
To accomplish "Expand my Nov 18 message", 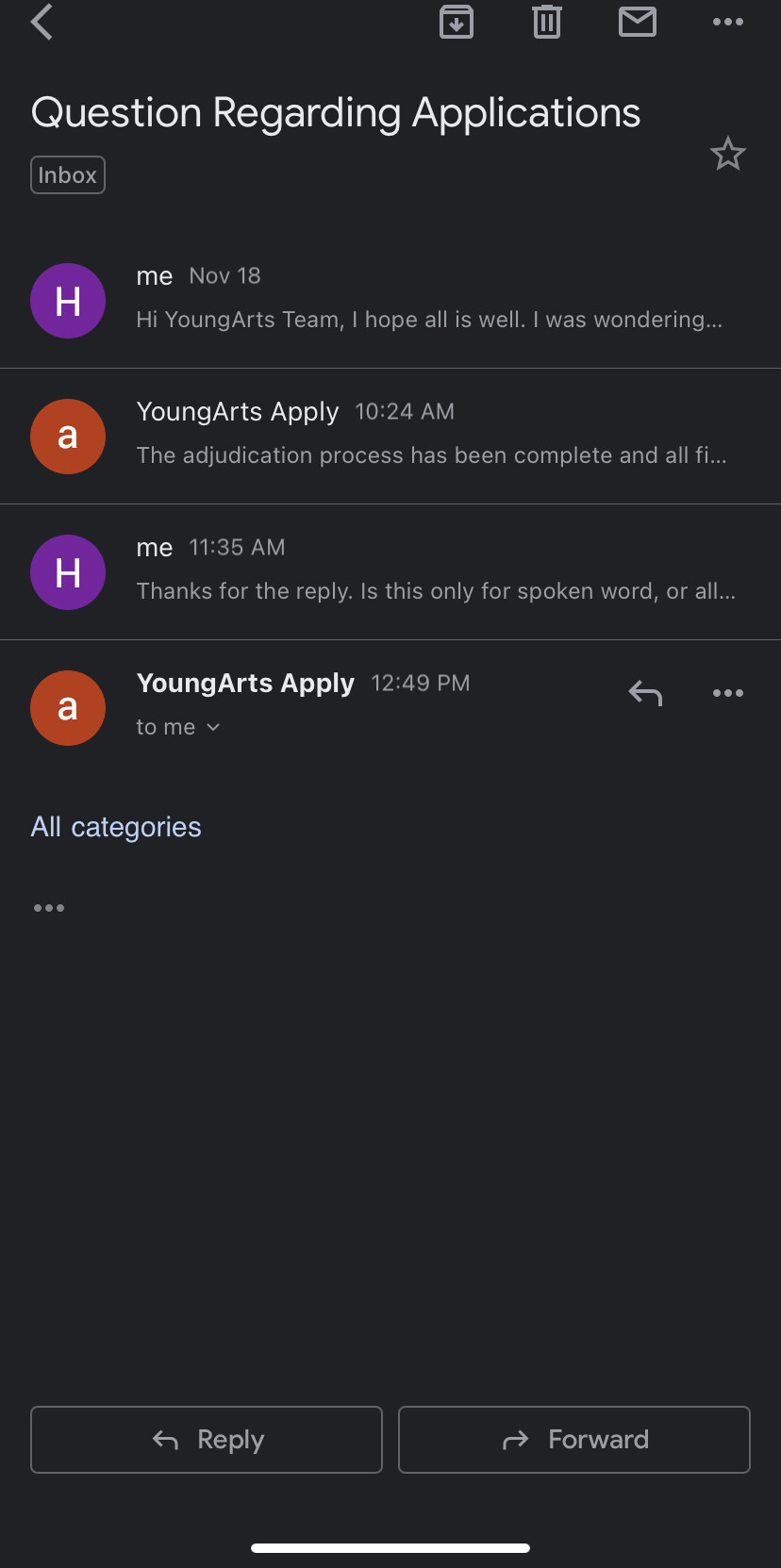I will click(390, 301).
